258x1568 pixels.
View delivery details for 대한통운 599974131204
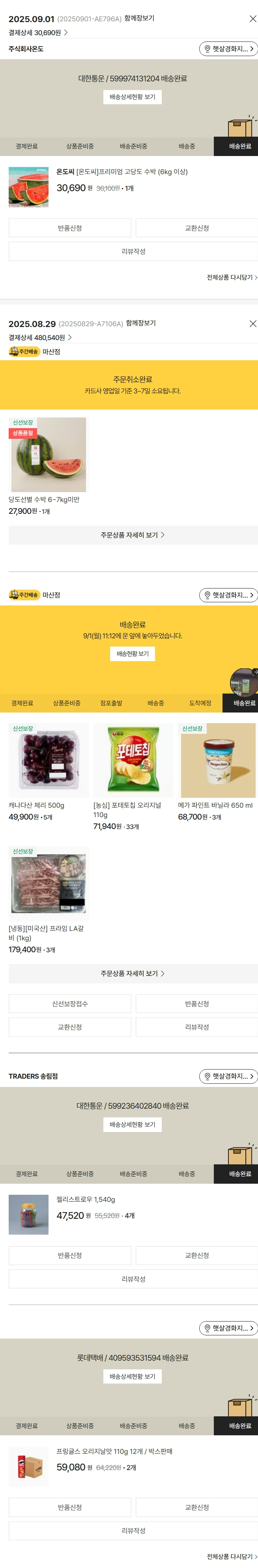click(x=132, y=97)
